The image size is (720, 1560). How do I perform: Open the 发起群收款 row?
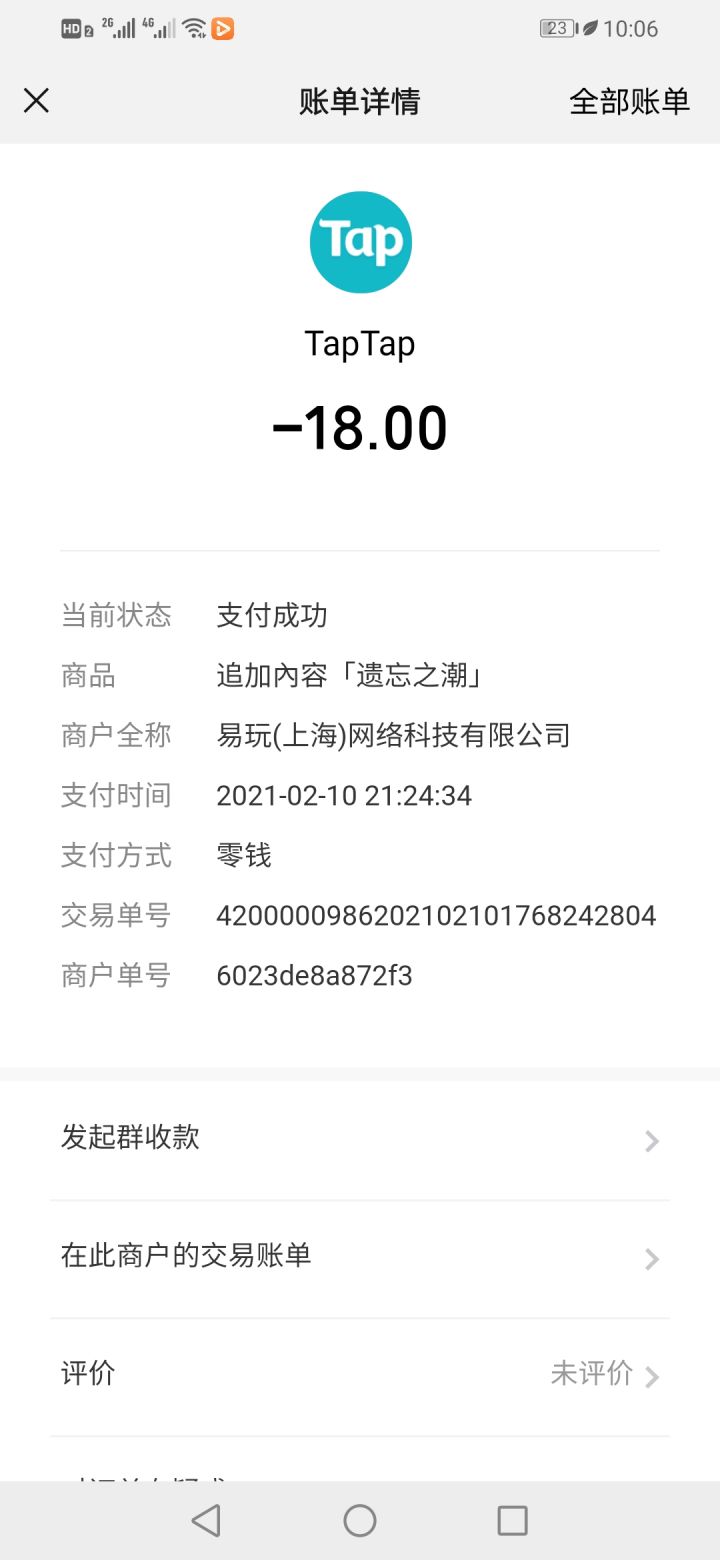[x=360, y=1140]
